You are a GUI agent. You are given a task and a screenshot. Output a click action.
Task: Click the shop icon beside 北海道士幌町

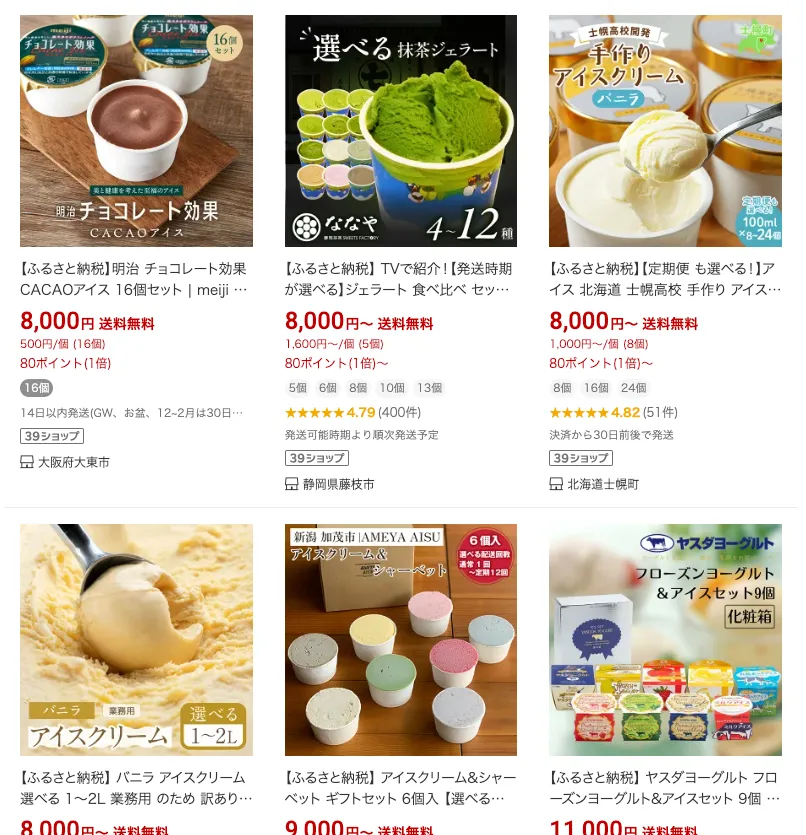[x=554, y=483]
